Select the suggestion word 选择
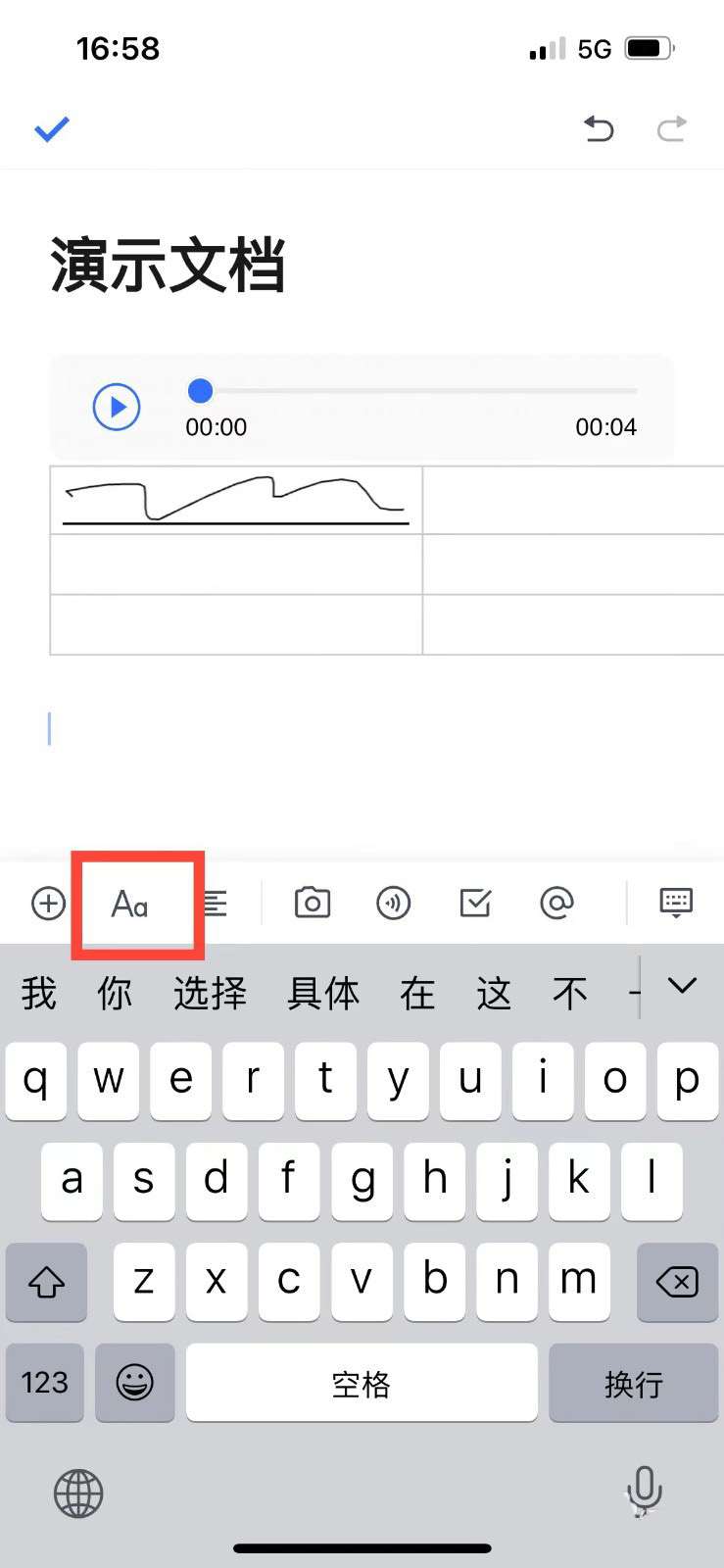 tap(208, 993)
